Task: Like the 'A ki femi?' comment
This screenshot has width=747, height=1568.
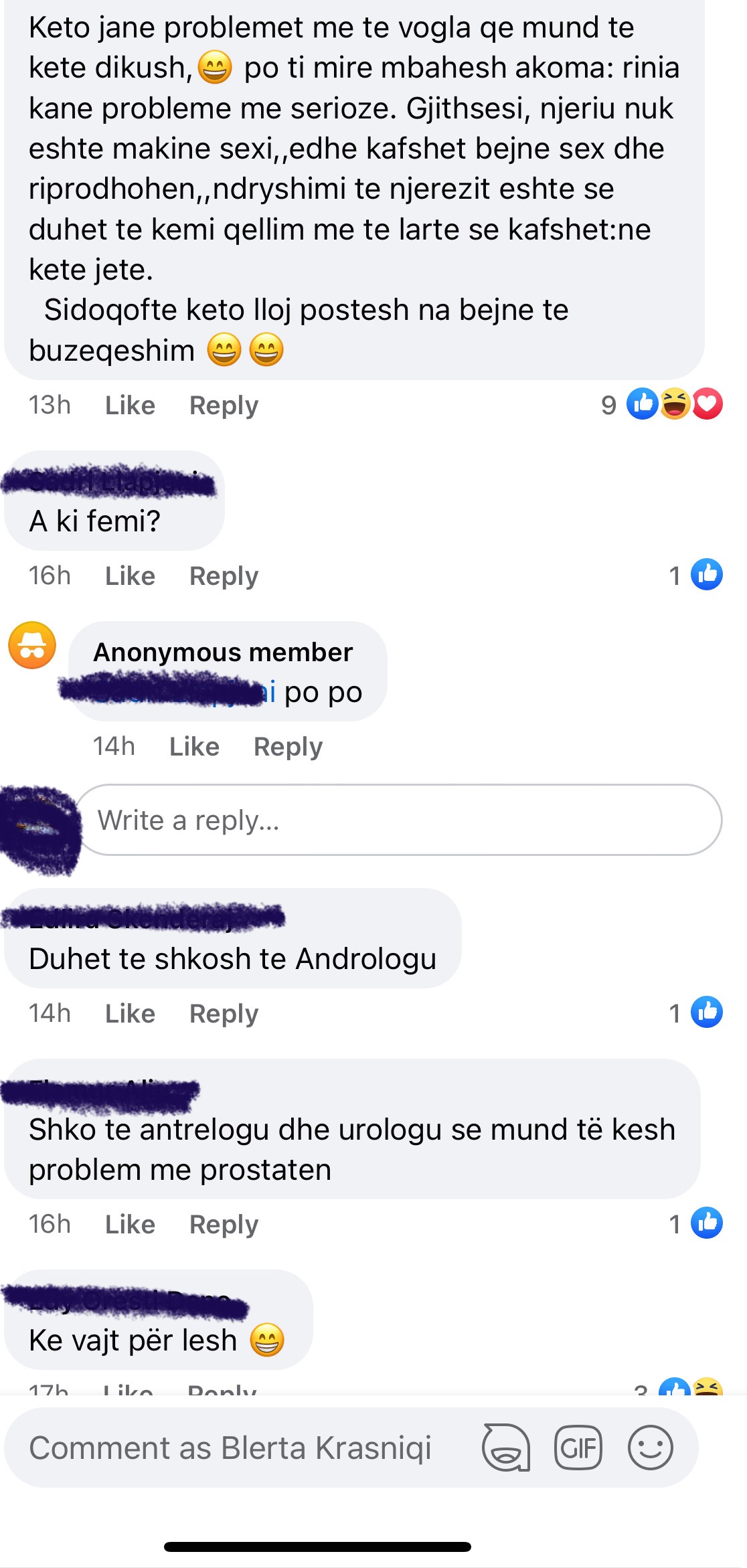Action: 130,576
